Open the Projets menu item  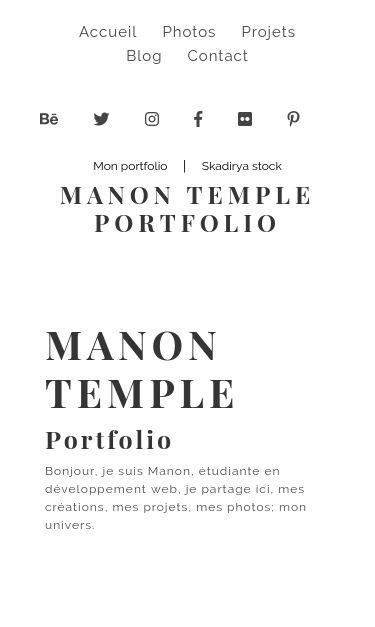tap(268, 32)
